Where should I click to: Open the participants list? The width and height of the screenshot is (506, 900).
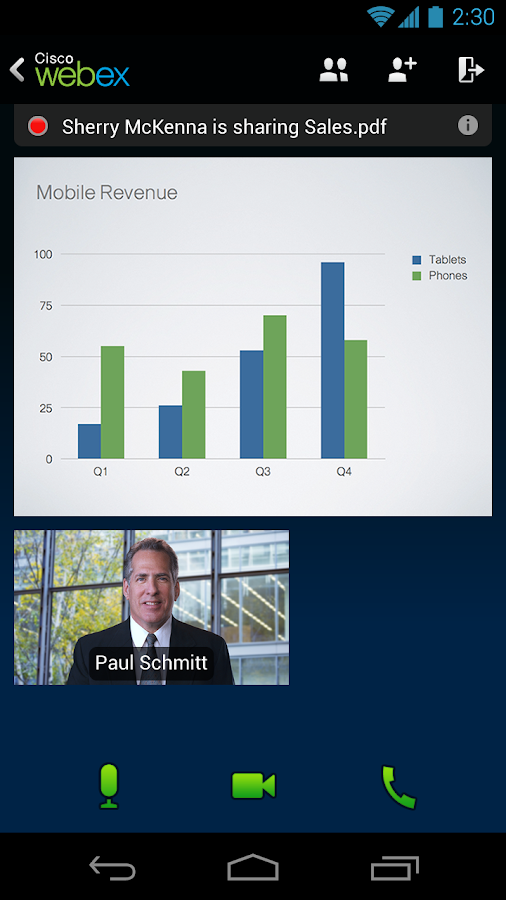333,70
